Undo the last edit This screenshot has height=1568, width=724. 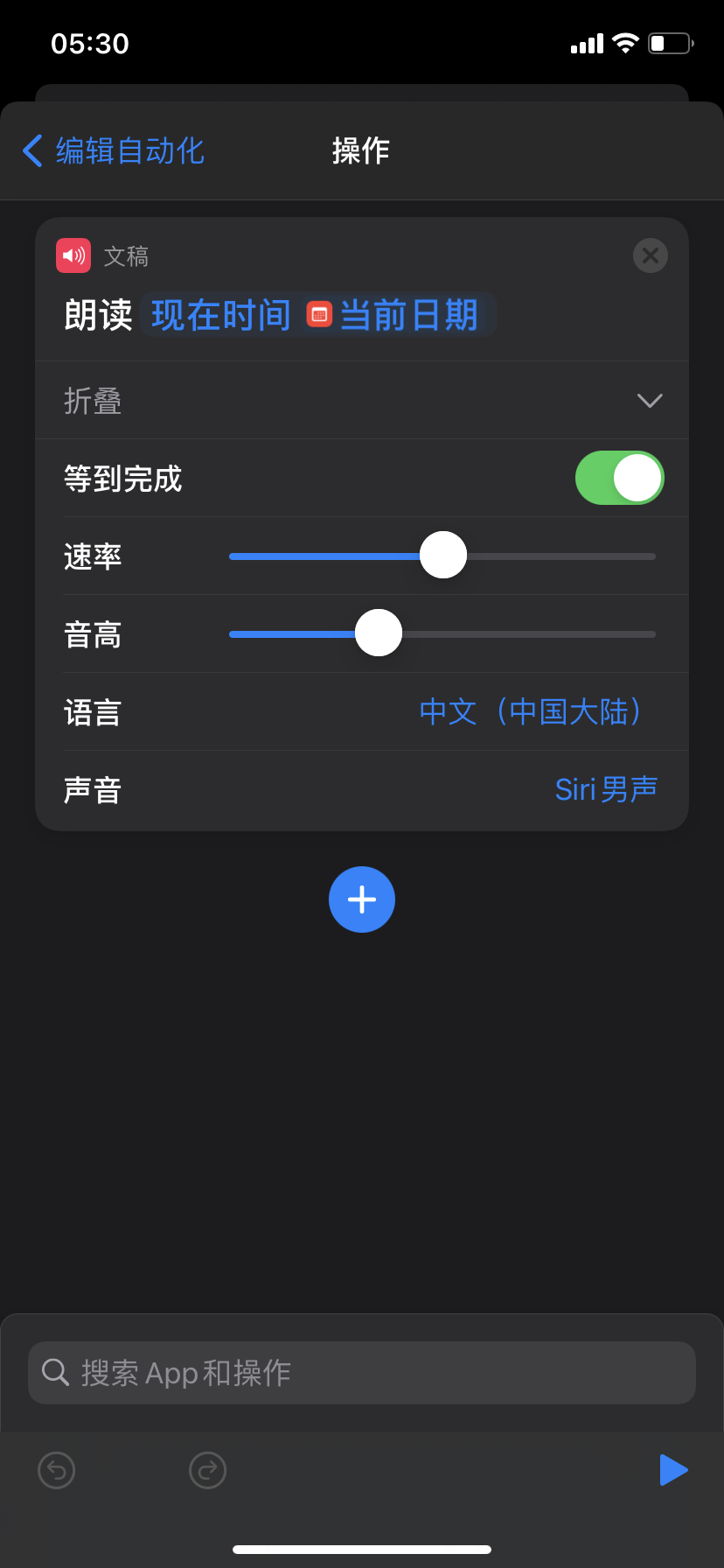57,1470
